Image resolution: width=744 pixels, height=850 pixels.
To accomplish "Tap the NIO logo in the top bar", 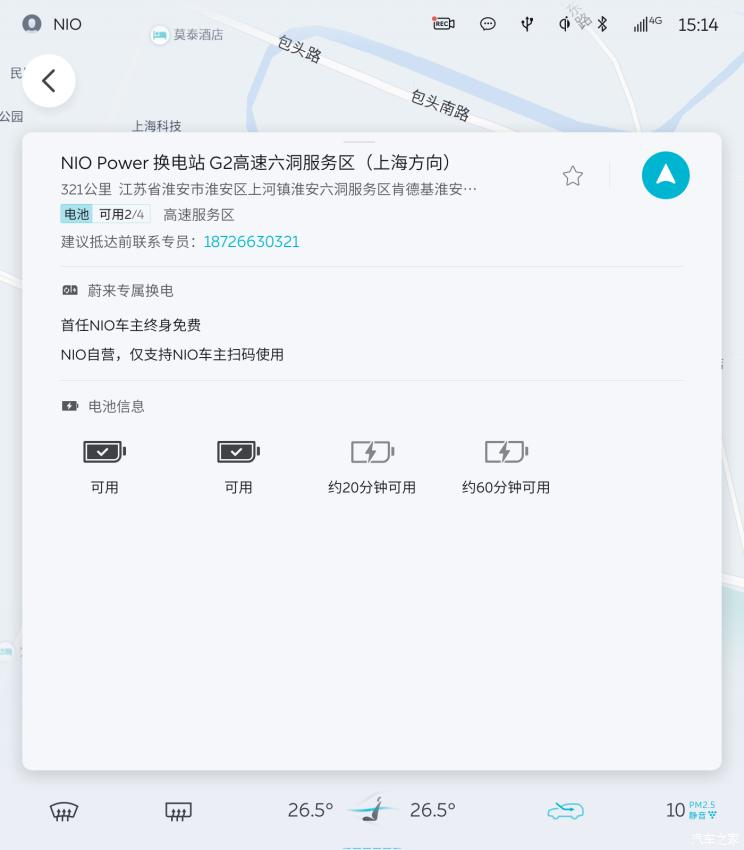I will point(33,24).
